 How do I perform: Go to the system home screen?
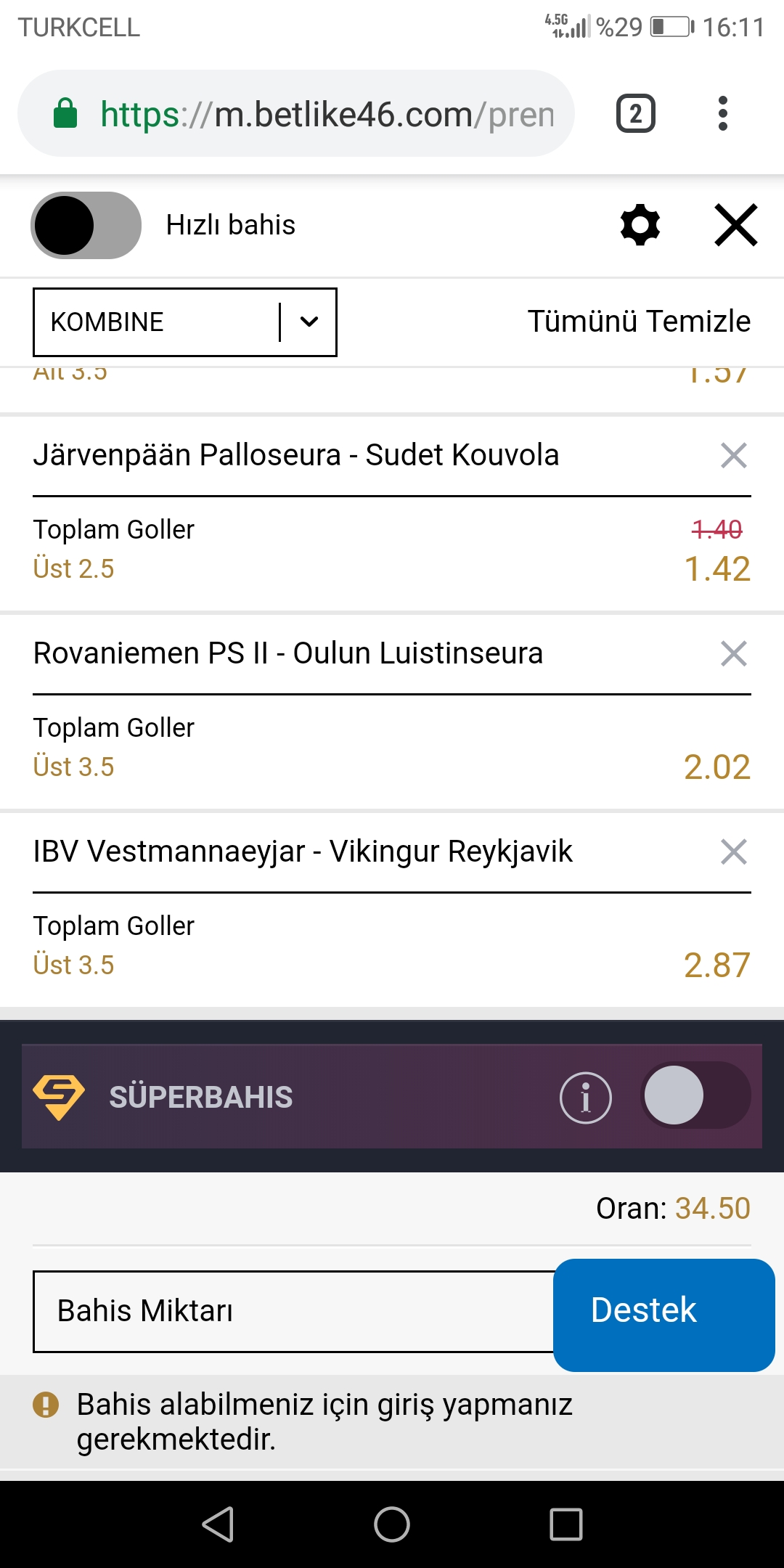point(392,1524)
